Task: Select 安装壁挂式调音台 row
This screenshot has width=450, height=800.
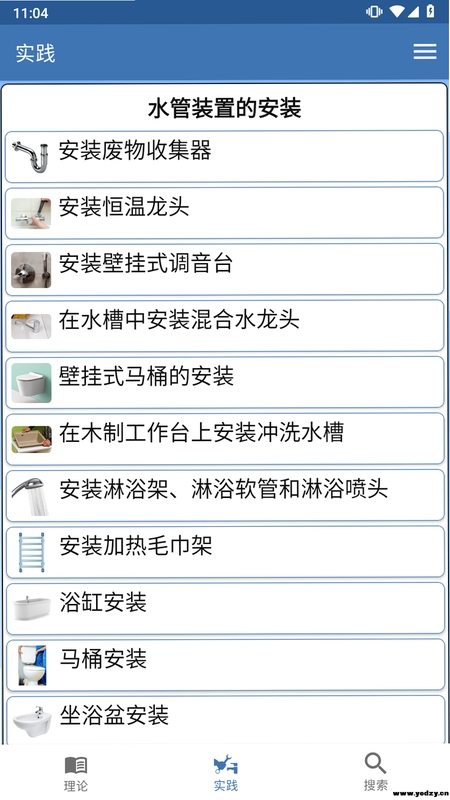Action: tap(224, 269)
